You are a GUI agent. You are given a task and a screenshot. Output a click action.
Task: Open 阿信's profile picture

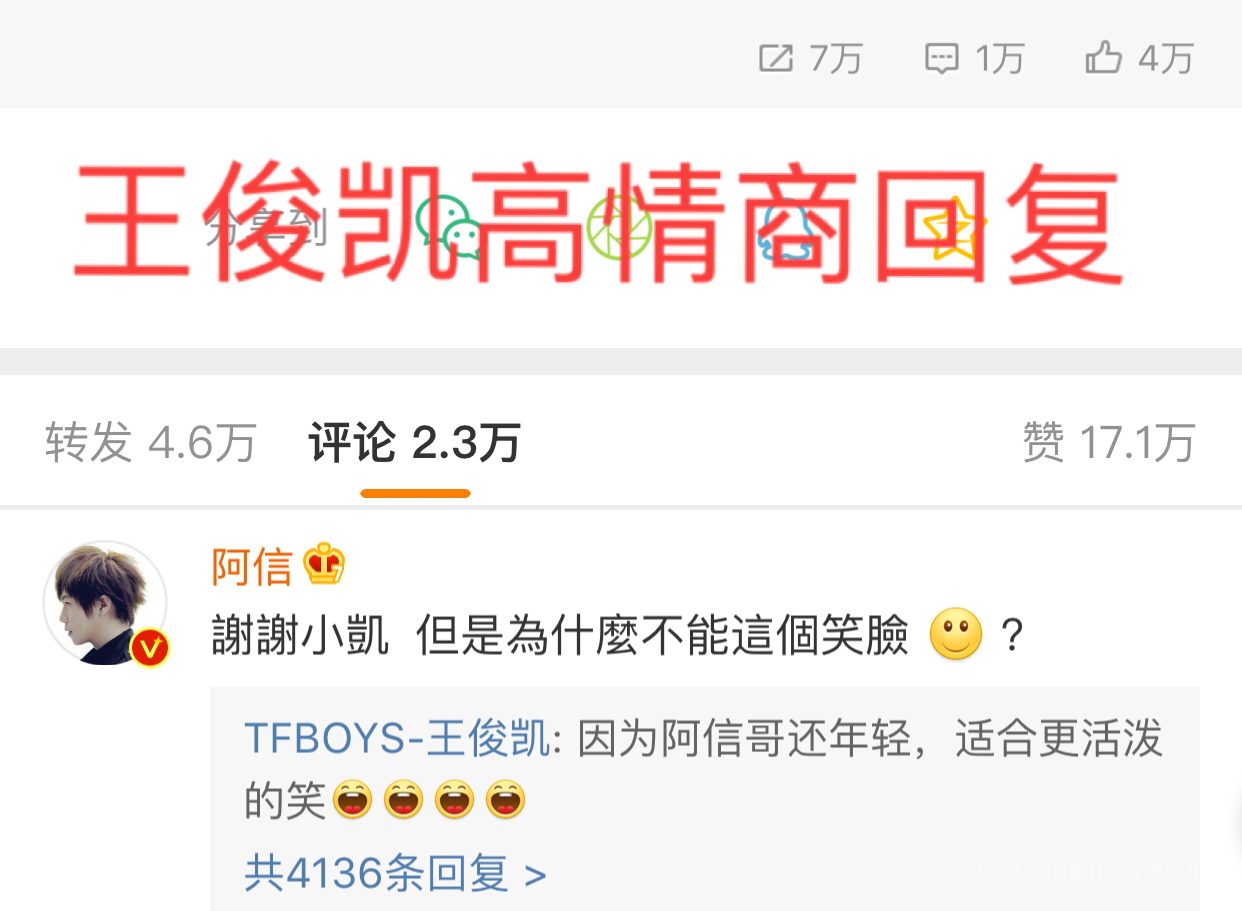[x=105, y=603]
